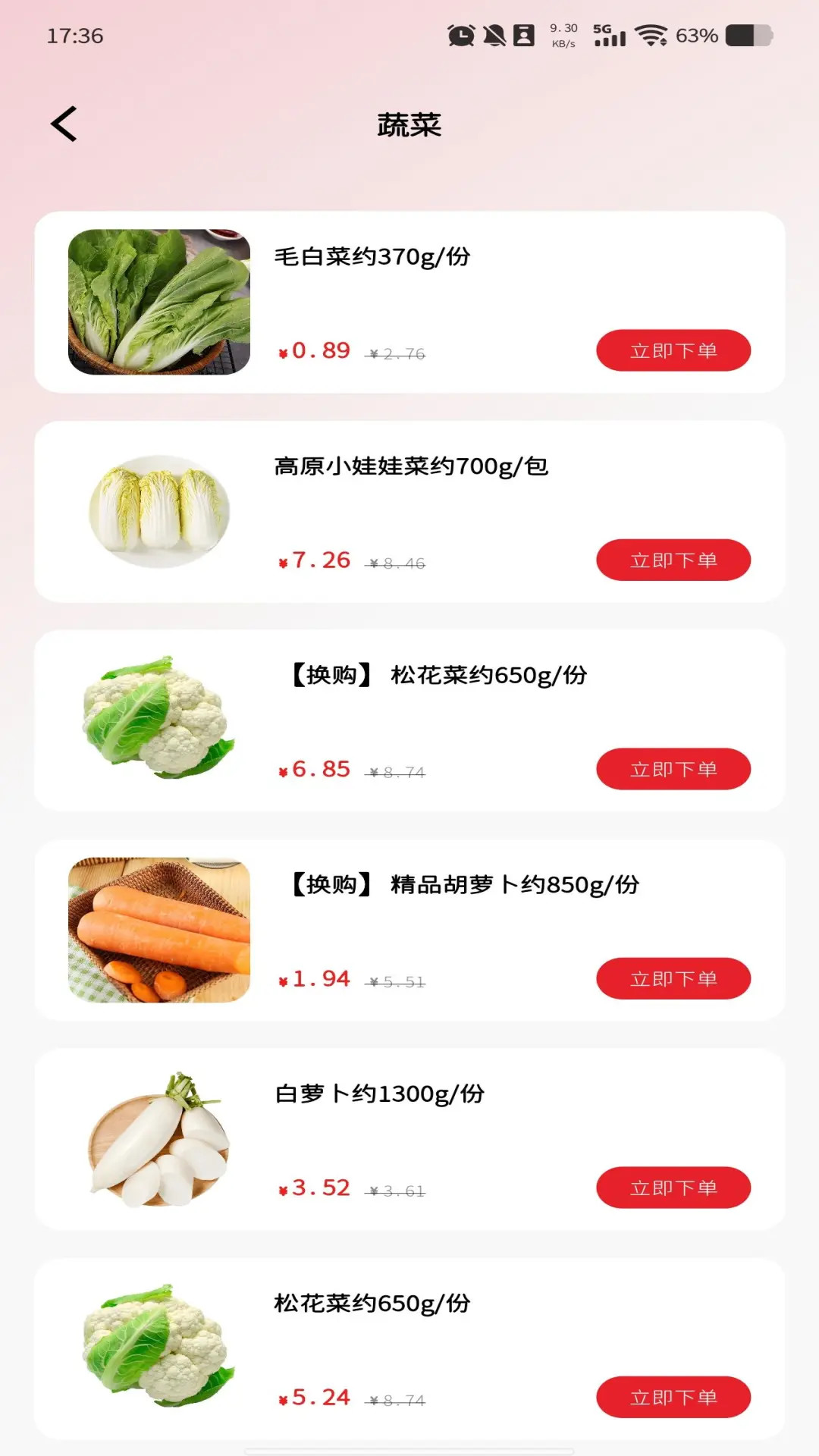The height and width of the screenshot is (1456, 819).
Task: Order the white radish via 立即下单
Action: 672,1188
